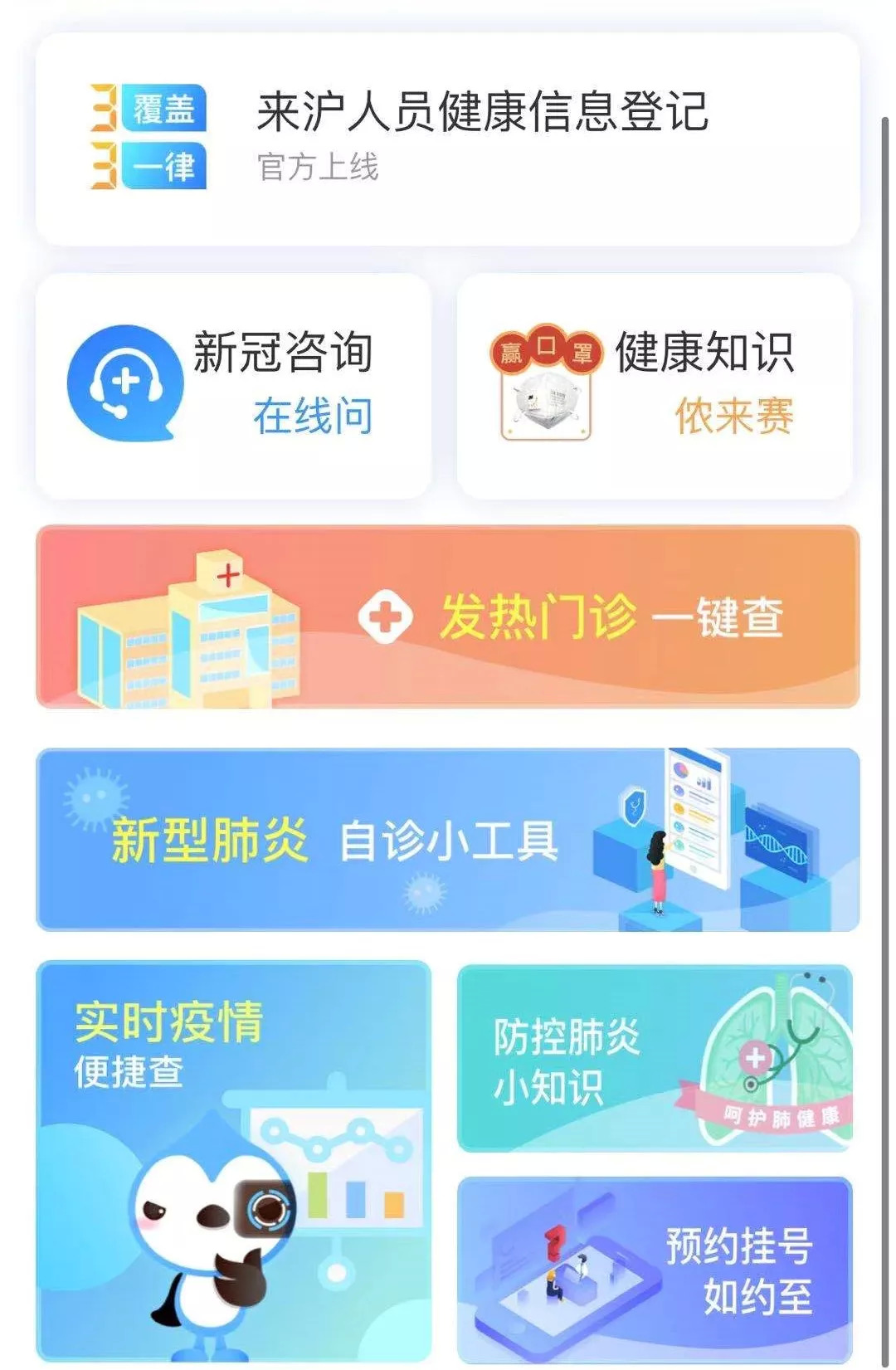The width and height of the screenshot is (896, 1370).
Task: Open 来沪人员健康信息登记 card
Action: (447, 139)
